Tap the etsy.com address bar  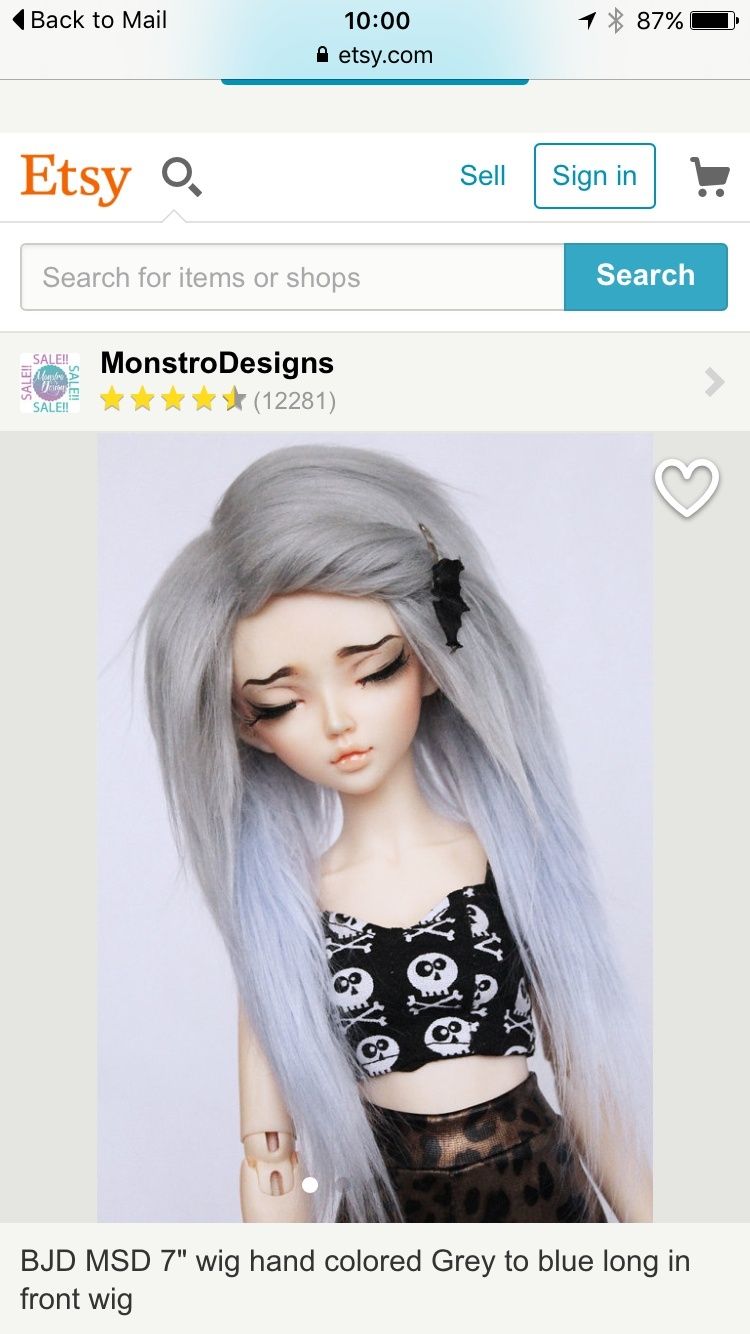375,55
